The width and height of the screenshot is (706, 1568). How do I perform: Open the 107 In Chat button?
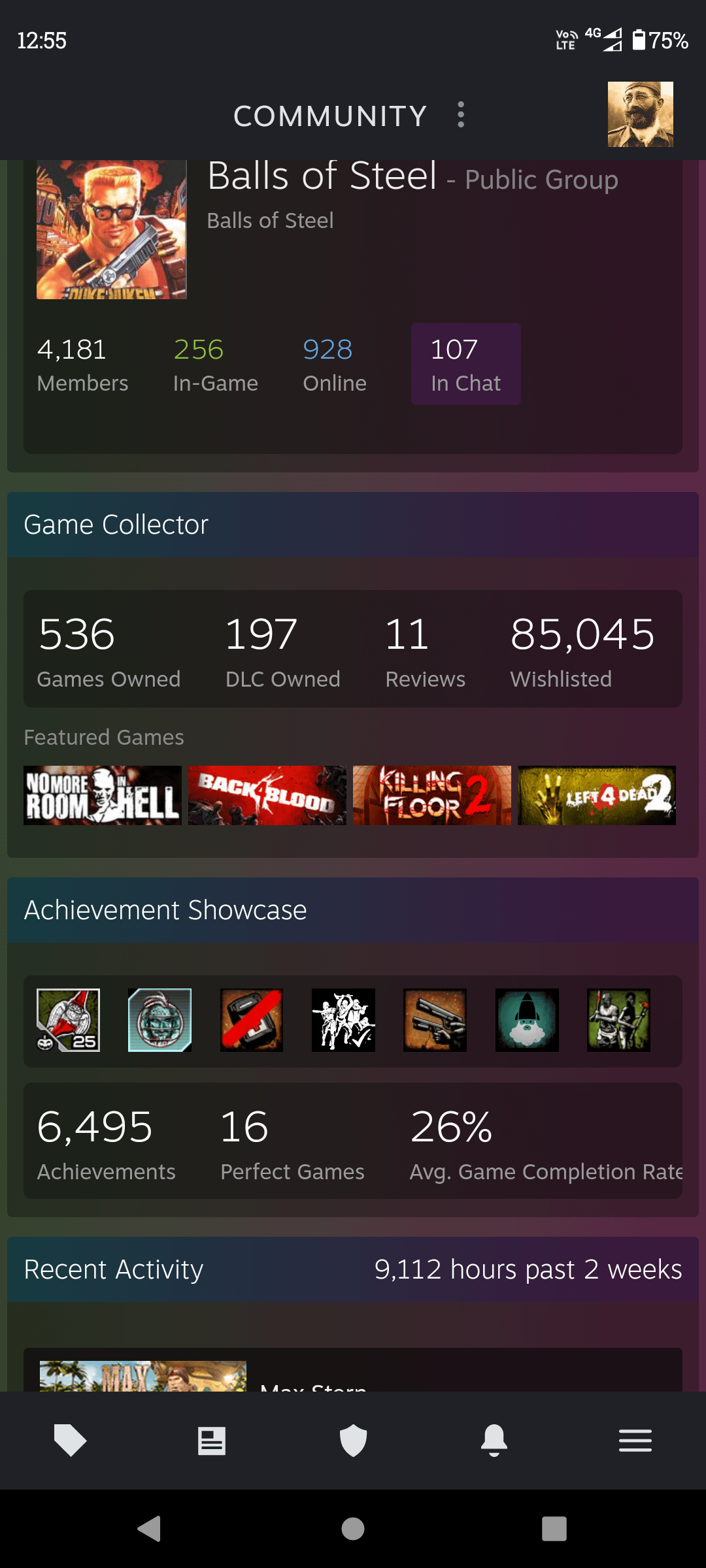point(465,364)
